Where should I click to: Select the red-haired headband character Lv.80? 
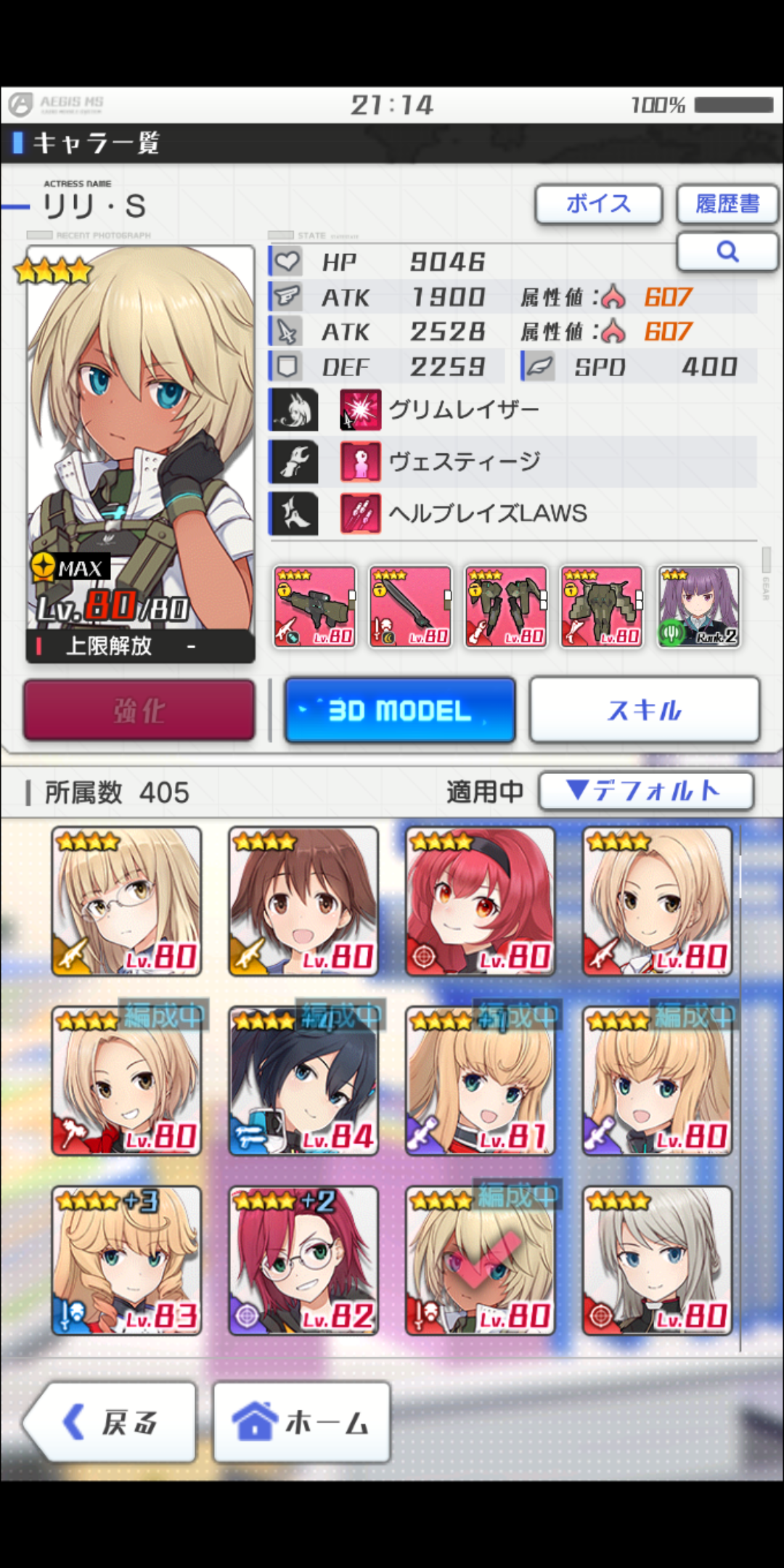coord(480,901)
